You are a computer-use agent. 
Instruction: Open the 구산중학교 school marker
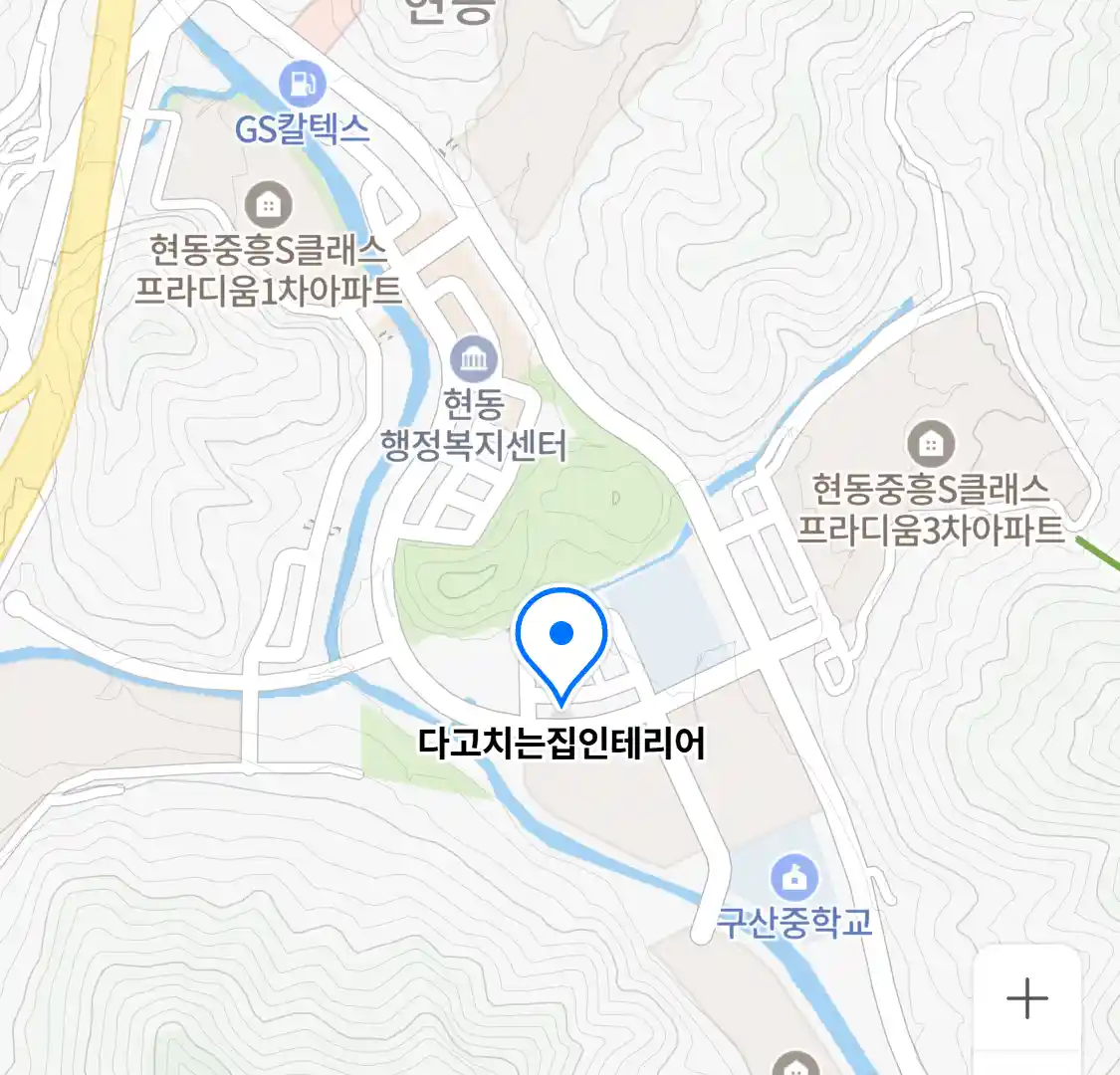click(794, 879)
